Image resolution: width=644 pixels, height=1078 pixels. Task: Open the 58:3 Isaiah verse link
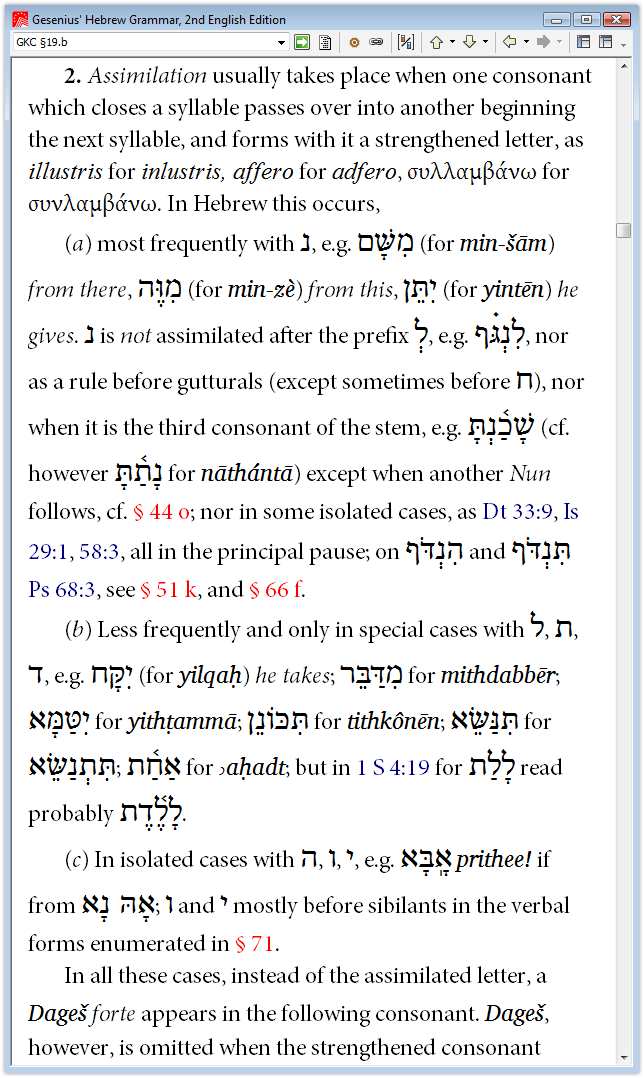click(x=99, y=551)
